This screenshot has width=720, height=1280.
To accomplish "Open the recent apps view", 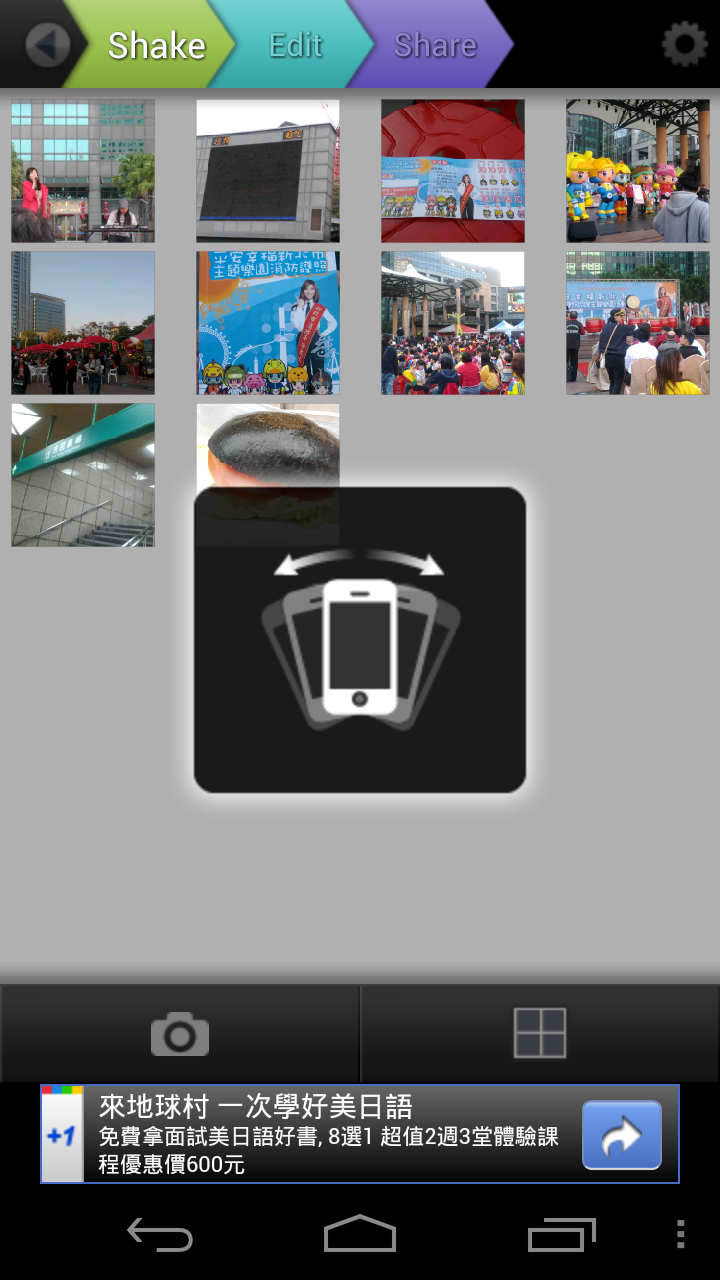I will click(x=561, y=1234).
